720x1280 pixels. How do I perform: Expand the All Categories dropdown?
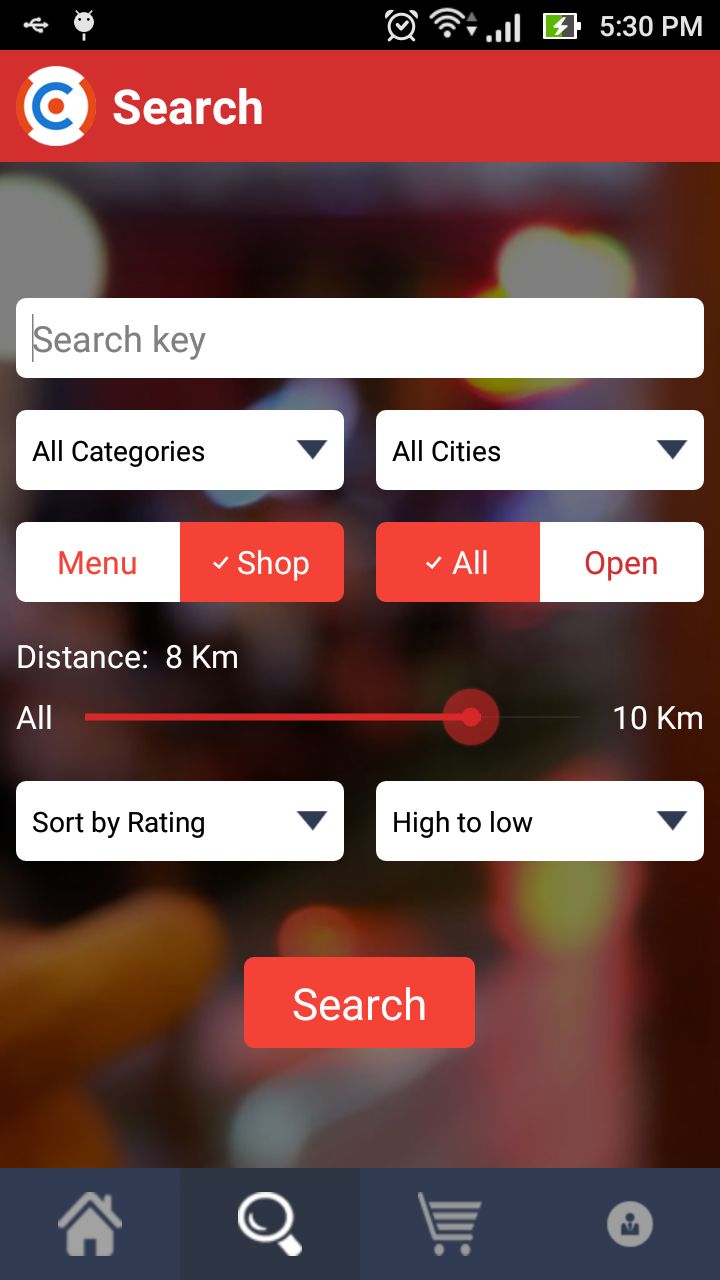tap(180, 450)
